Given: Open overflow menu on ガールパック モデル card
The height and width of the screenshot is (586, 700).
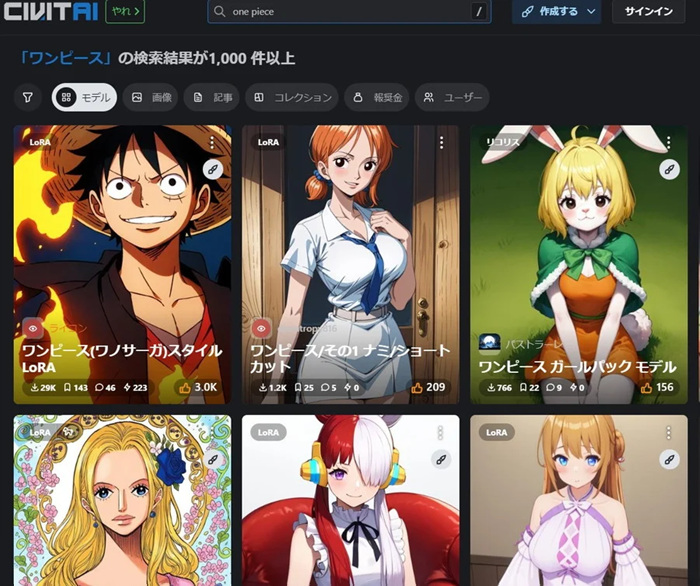Looking at the screenshot, I should 669,143.
